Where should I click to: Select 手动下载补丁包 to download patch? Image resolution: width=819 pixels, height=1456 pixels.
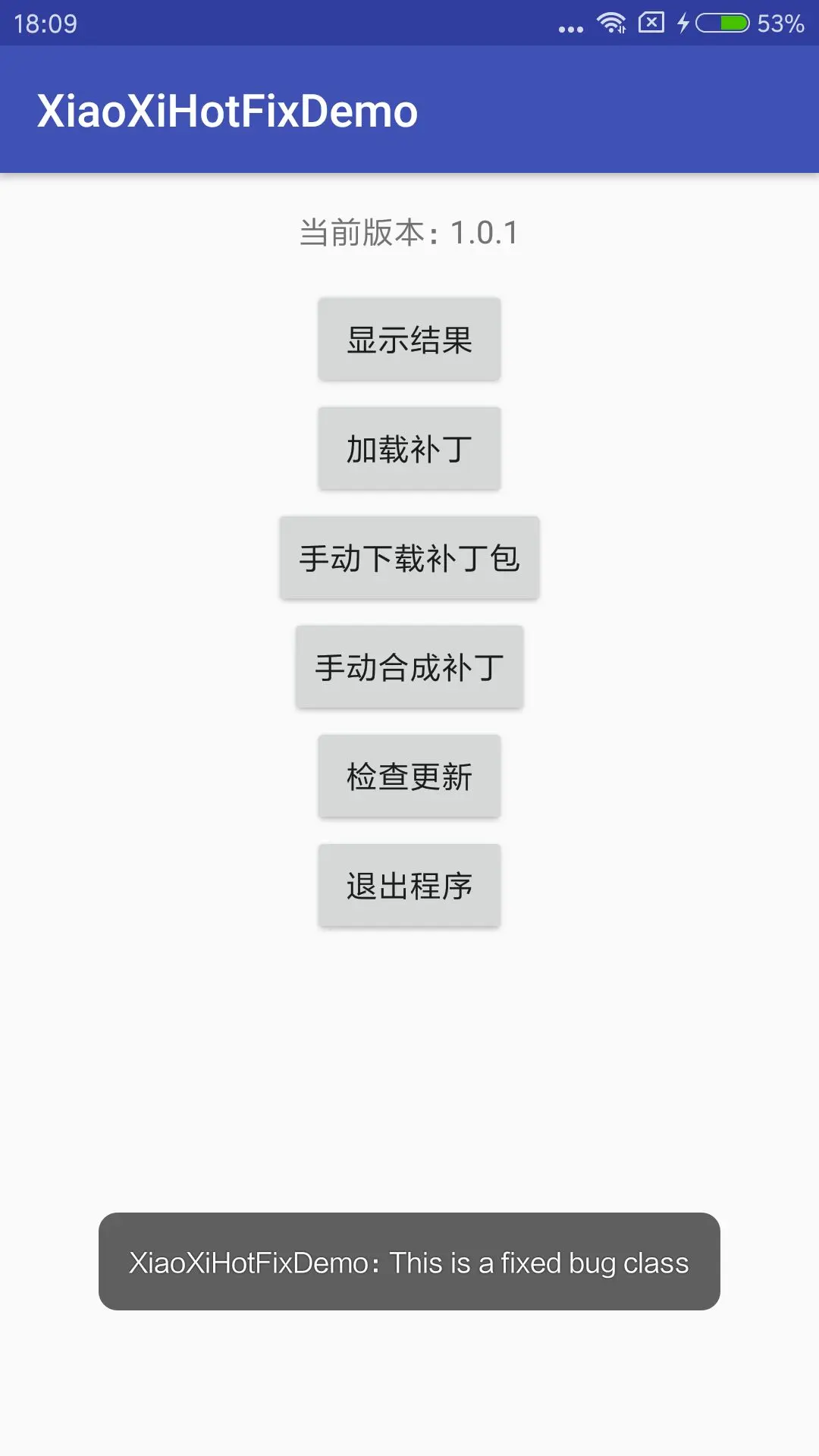pos(409,557)
